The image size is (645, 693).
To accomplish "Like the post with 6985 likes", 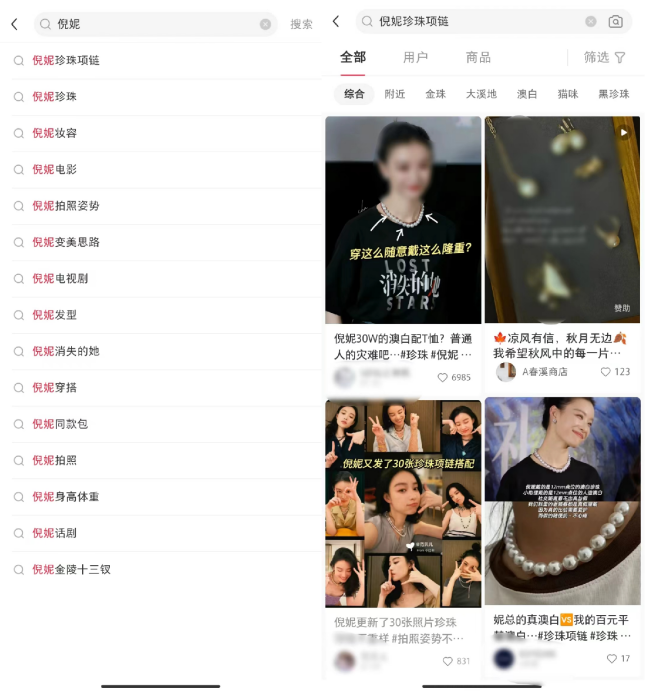I will [x=443, y=377].
